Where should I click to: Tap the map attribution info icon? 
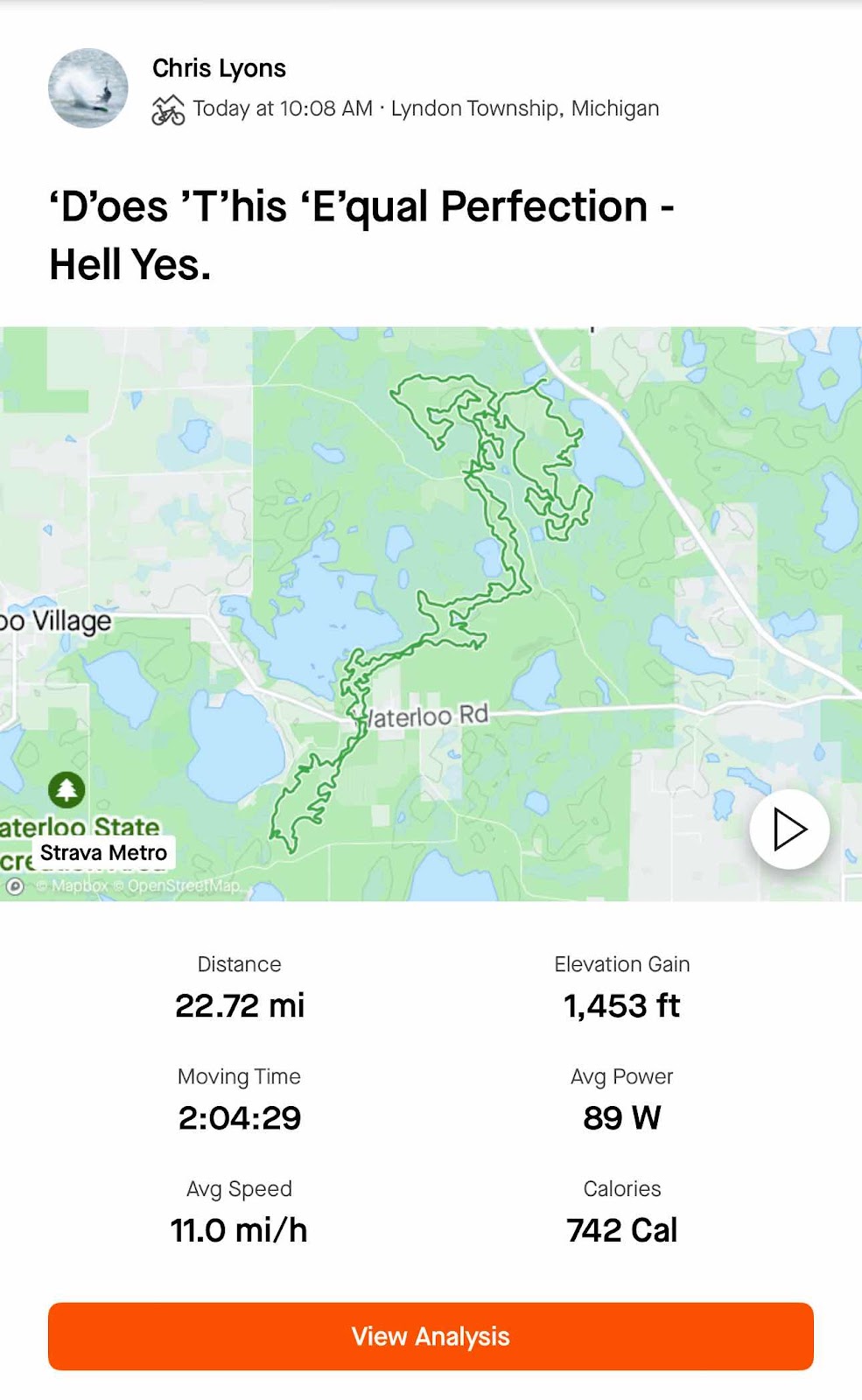pos(15,886)
